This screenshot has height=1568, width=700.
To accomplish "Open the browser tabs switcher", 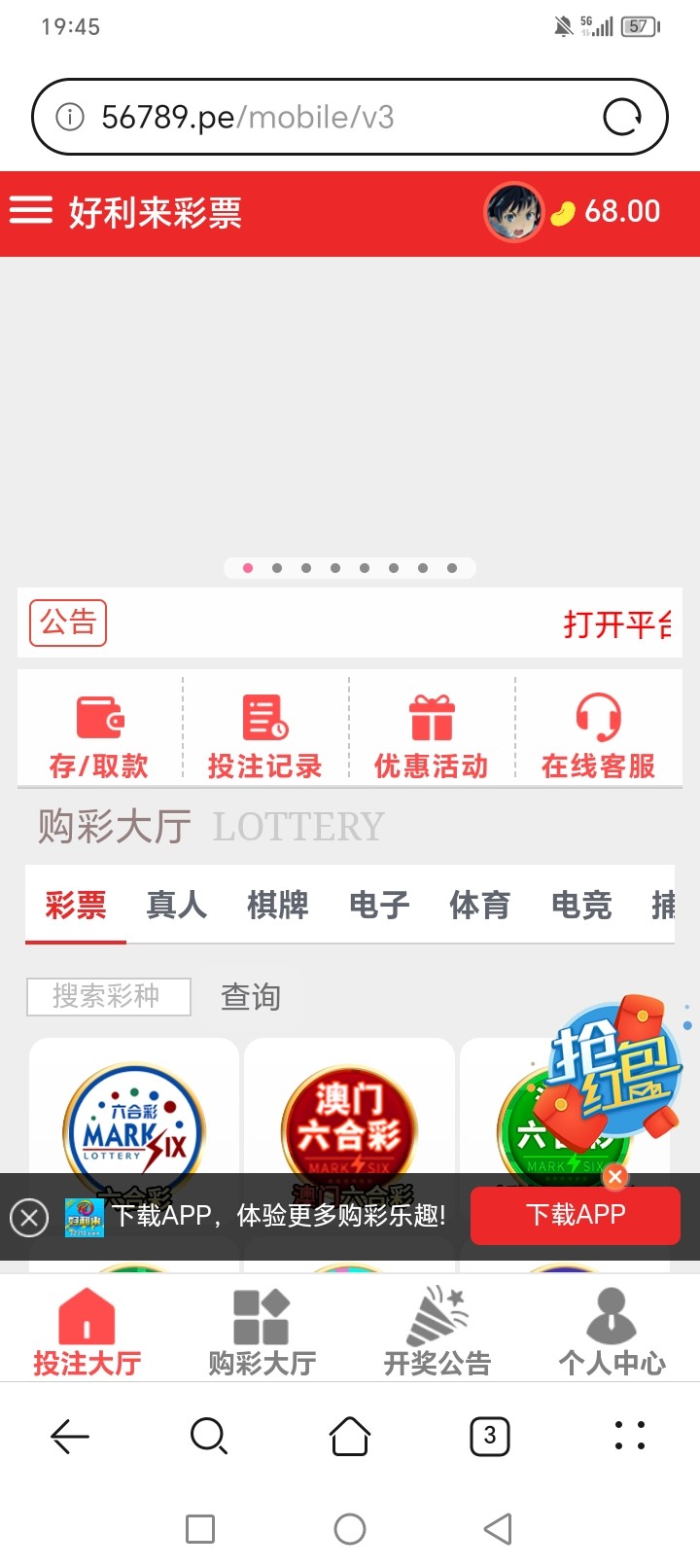I will pyautogui.click(x=490, y=1436).
